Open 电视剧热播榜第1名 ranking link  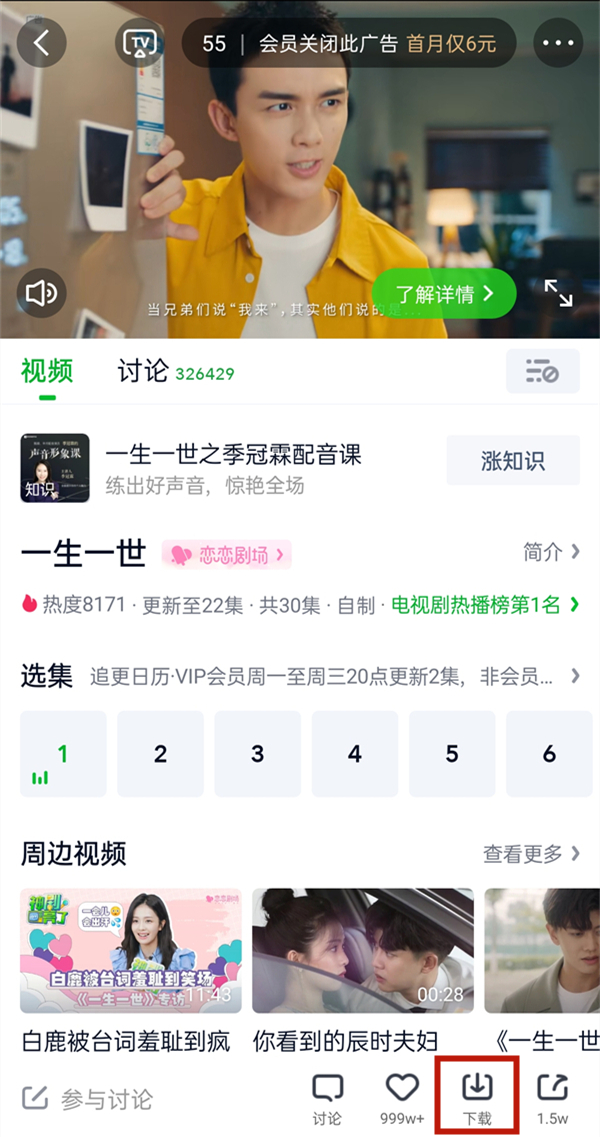coord(484,604)
